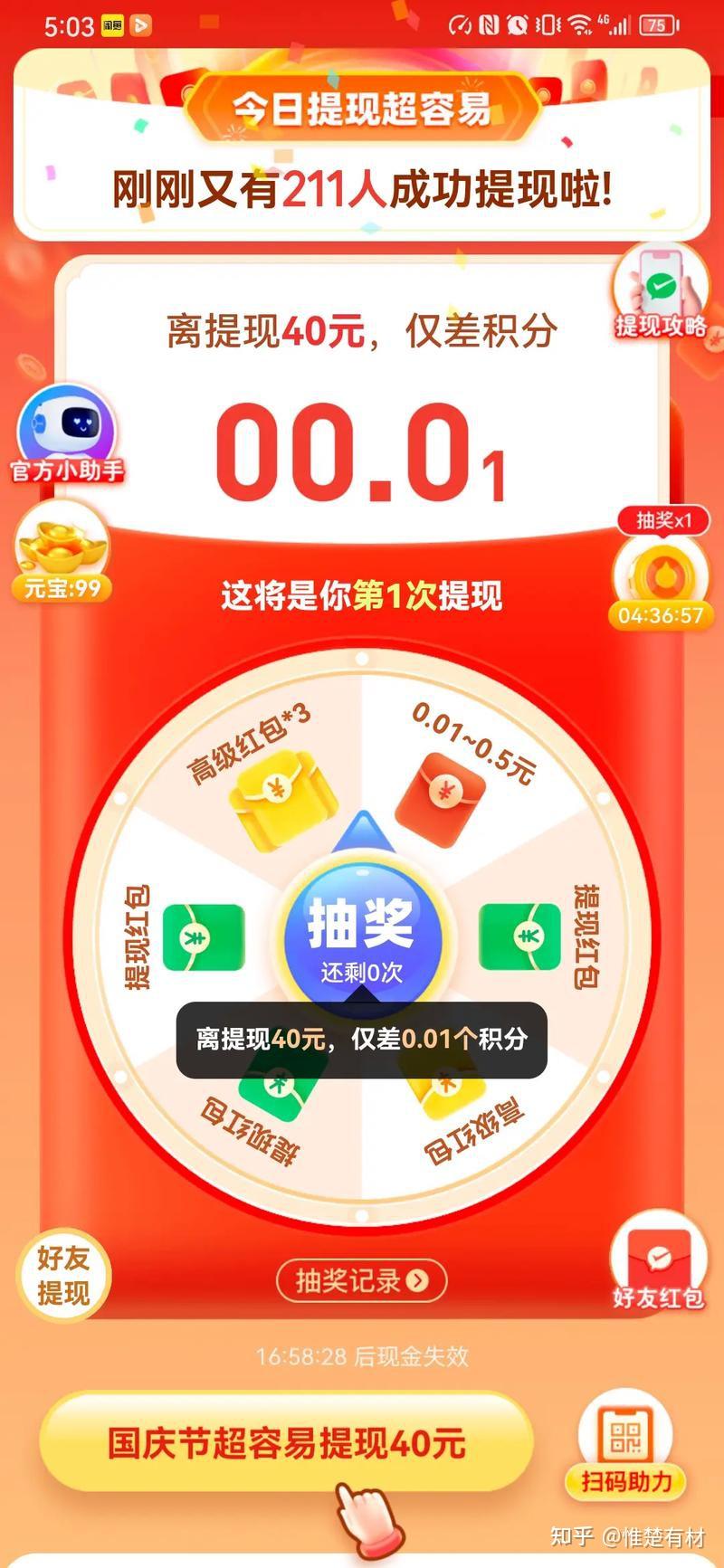
Task: Open 提现攻略 guide
Action: (660, 291)
